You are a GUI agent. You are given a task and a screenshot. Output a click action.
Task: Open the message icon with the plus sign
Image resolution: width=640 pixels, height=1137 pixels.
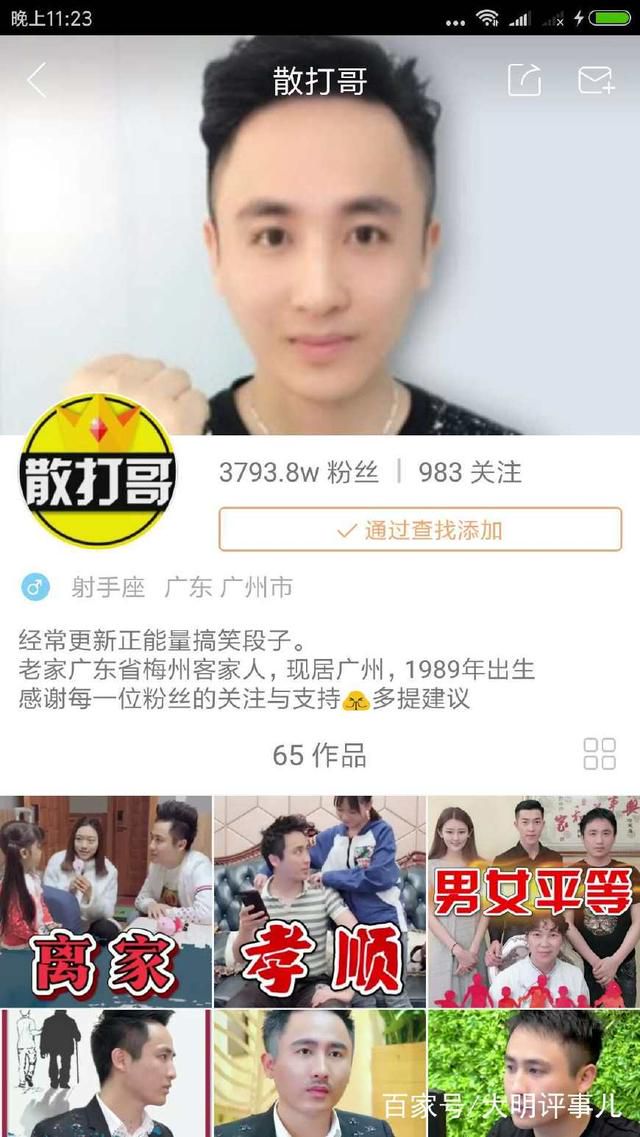[597, 80]
